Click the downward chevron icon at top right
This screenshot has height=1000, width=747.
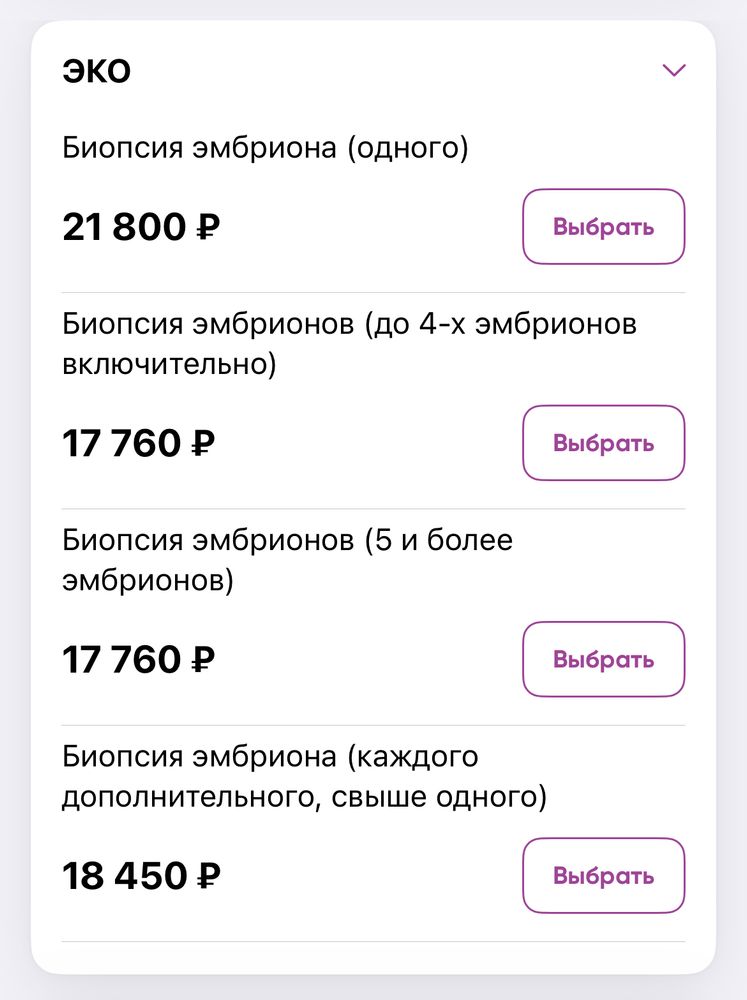[x=674, y=70]
